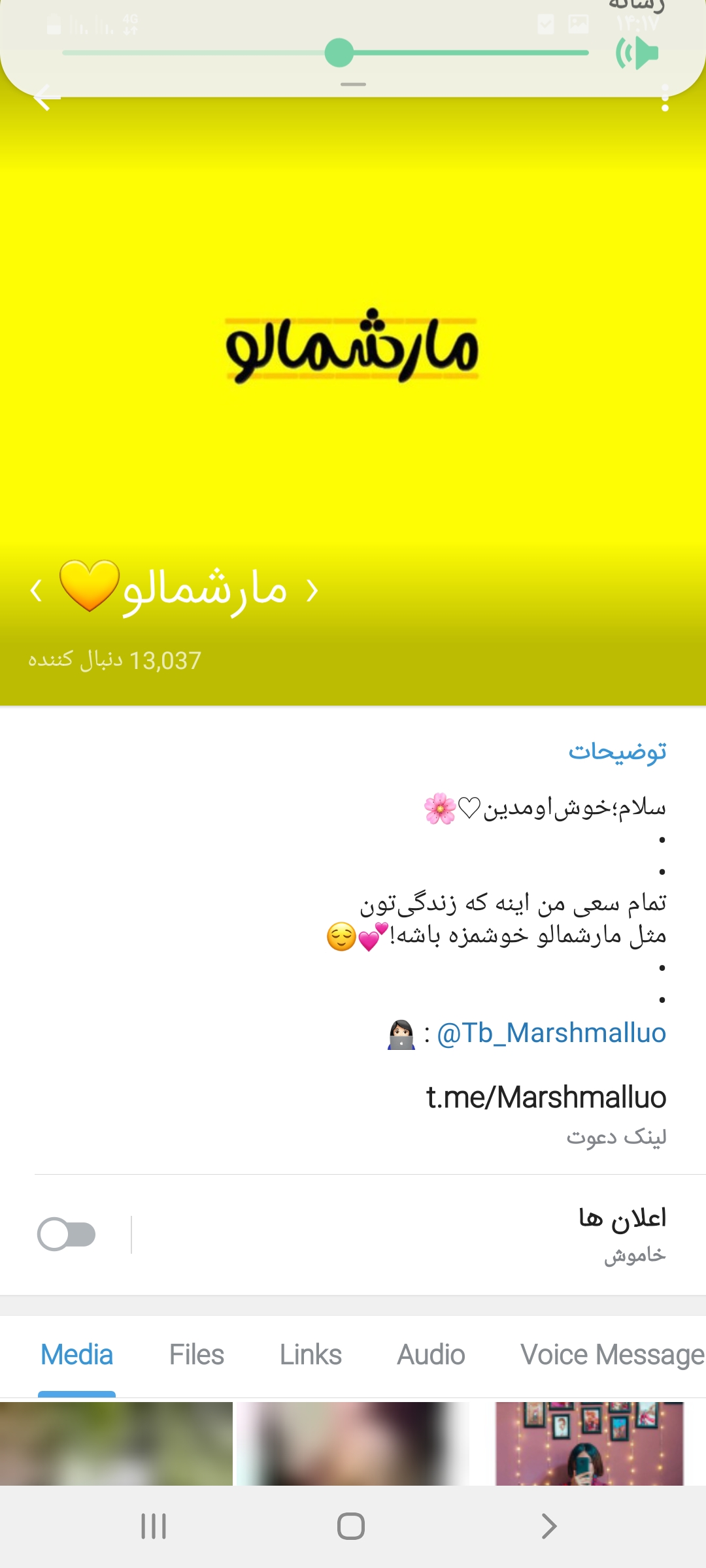Tap the media volume slider
The width and height of the screenshot is (706, 1568).
[339, 53]
